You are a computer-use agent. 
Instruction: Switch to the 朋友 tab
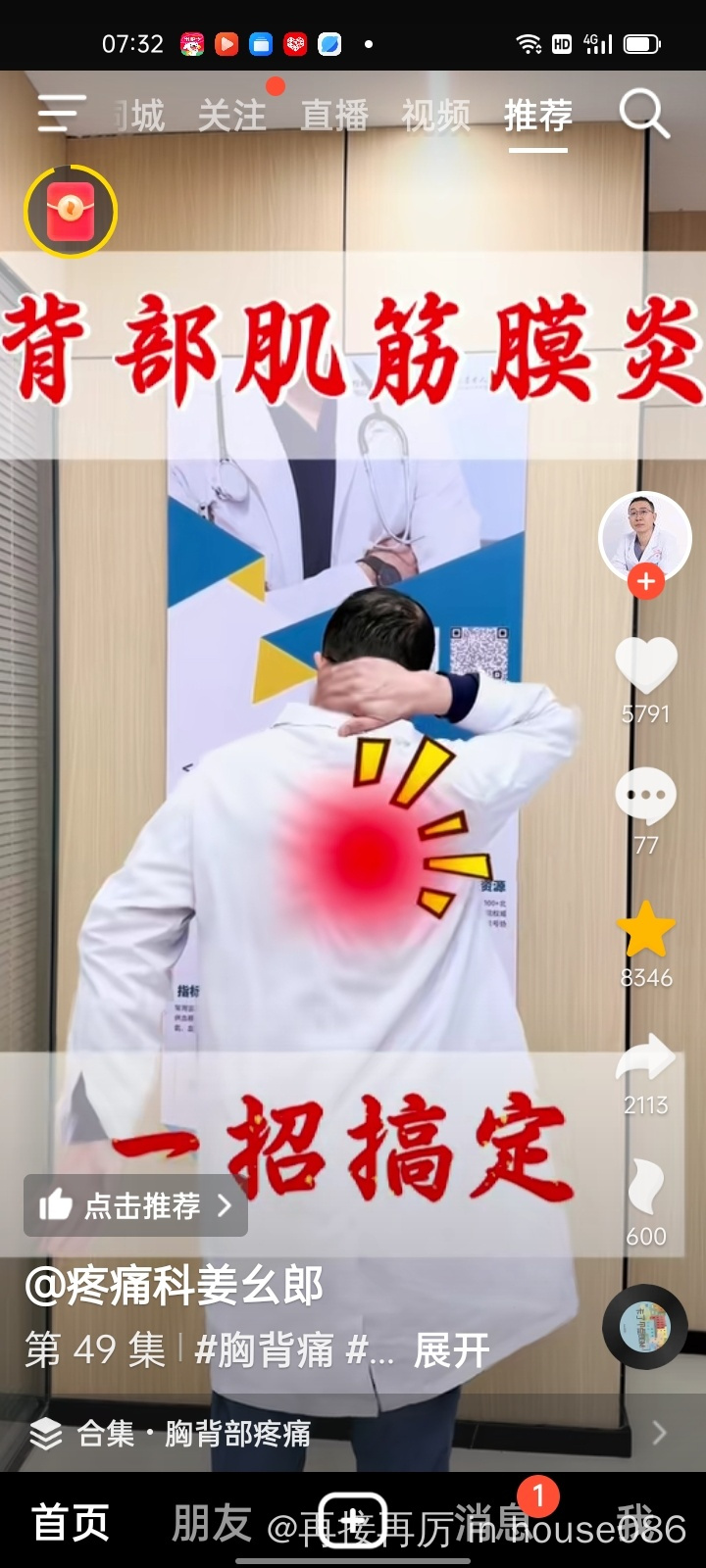click(212, 1522)
